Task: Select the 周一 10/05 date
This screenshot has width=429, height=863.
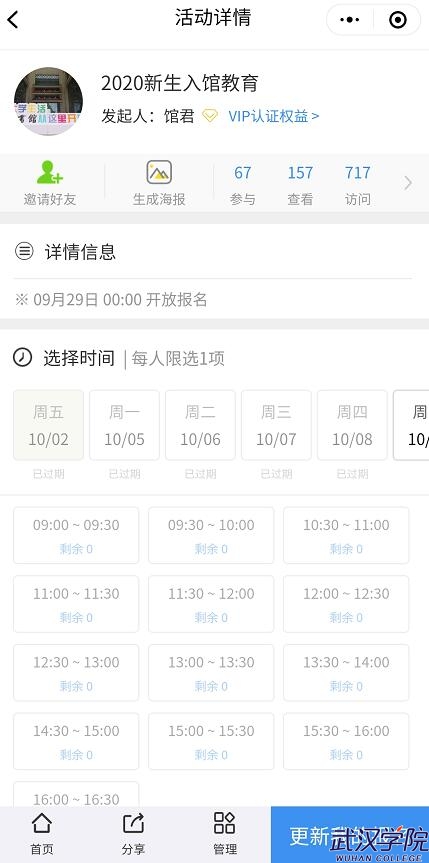Action: 124,425
